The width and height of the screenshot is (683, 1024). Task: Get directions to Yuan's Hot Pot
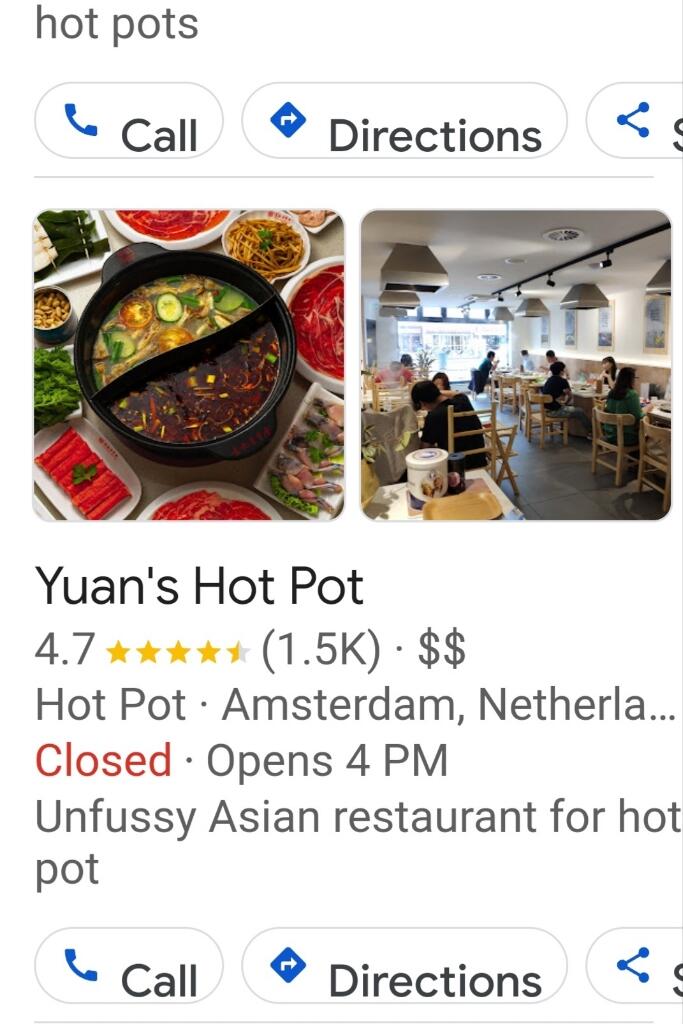tap(404, 966)
